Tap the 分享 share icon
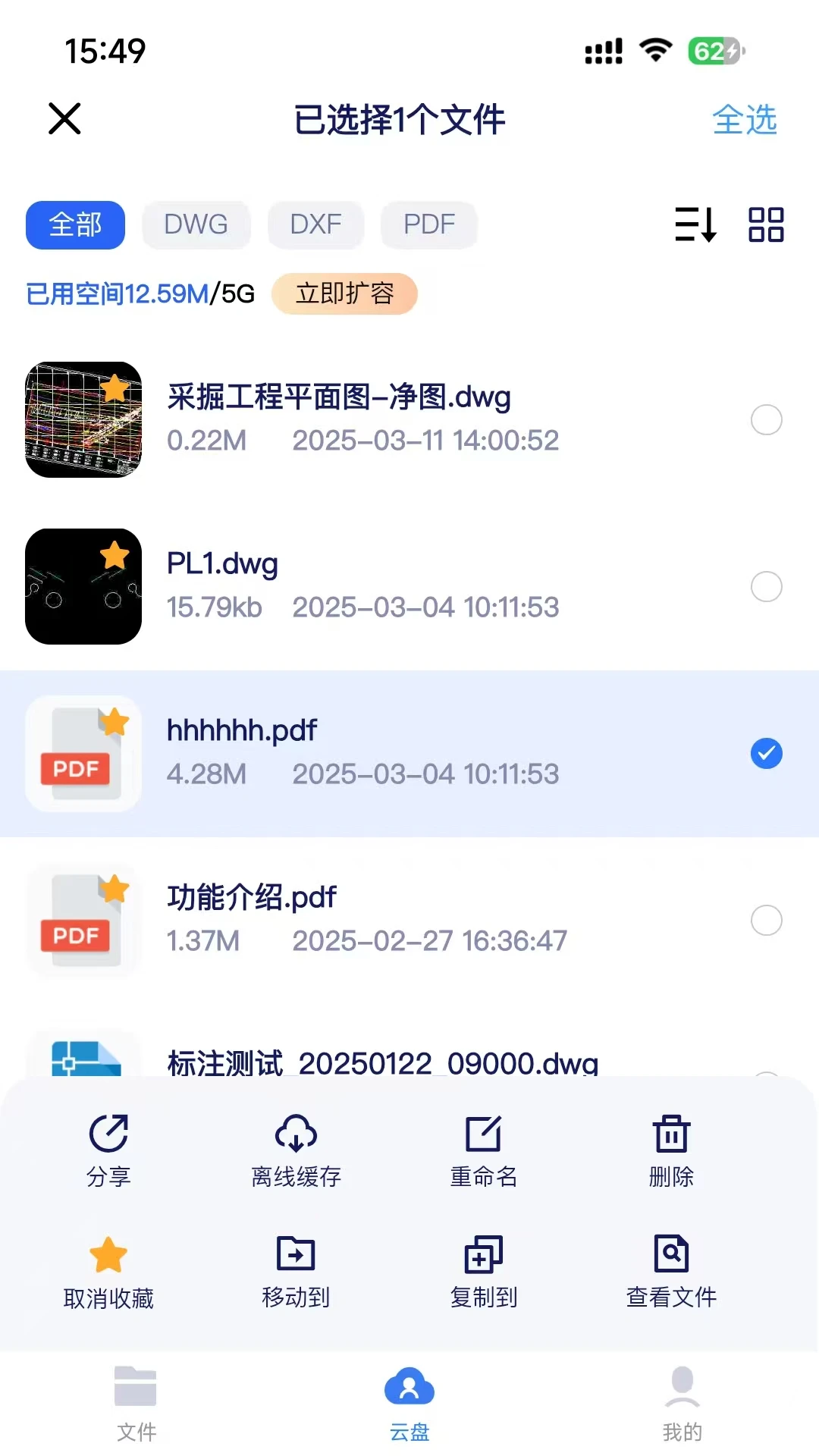The height and width of the screenshot is (1456, 819). click(x=108, y=1135)
